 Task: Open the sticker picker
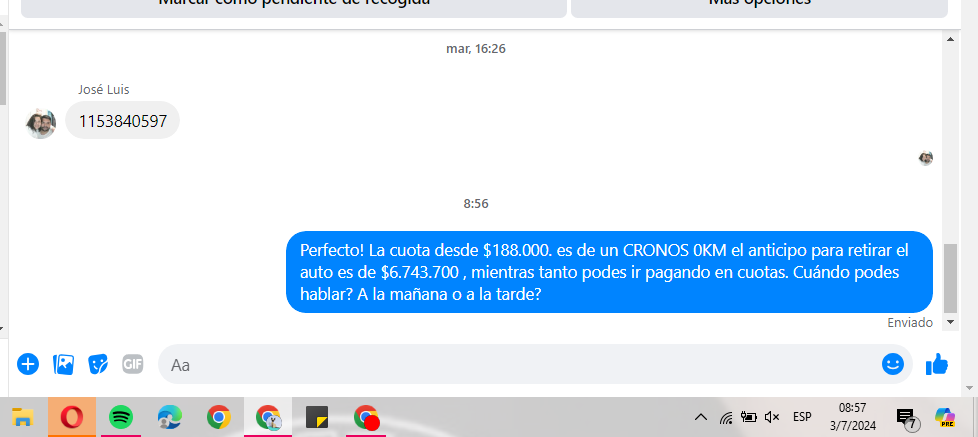(x=98, y=364)
